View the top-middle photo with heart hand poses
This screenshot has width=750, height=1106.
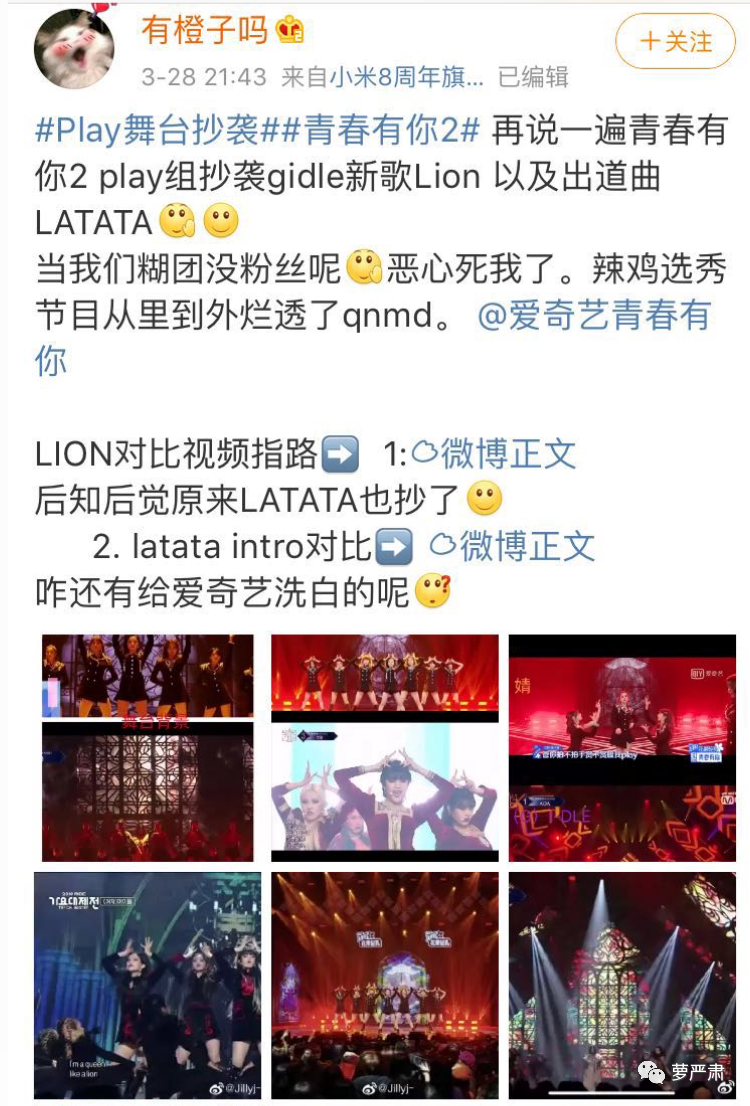(385, 748)
